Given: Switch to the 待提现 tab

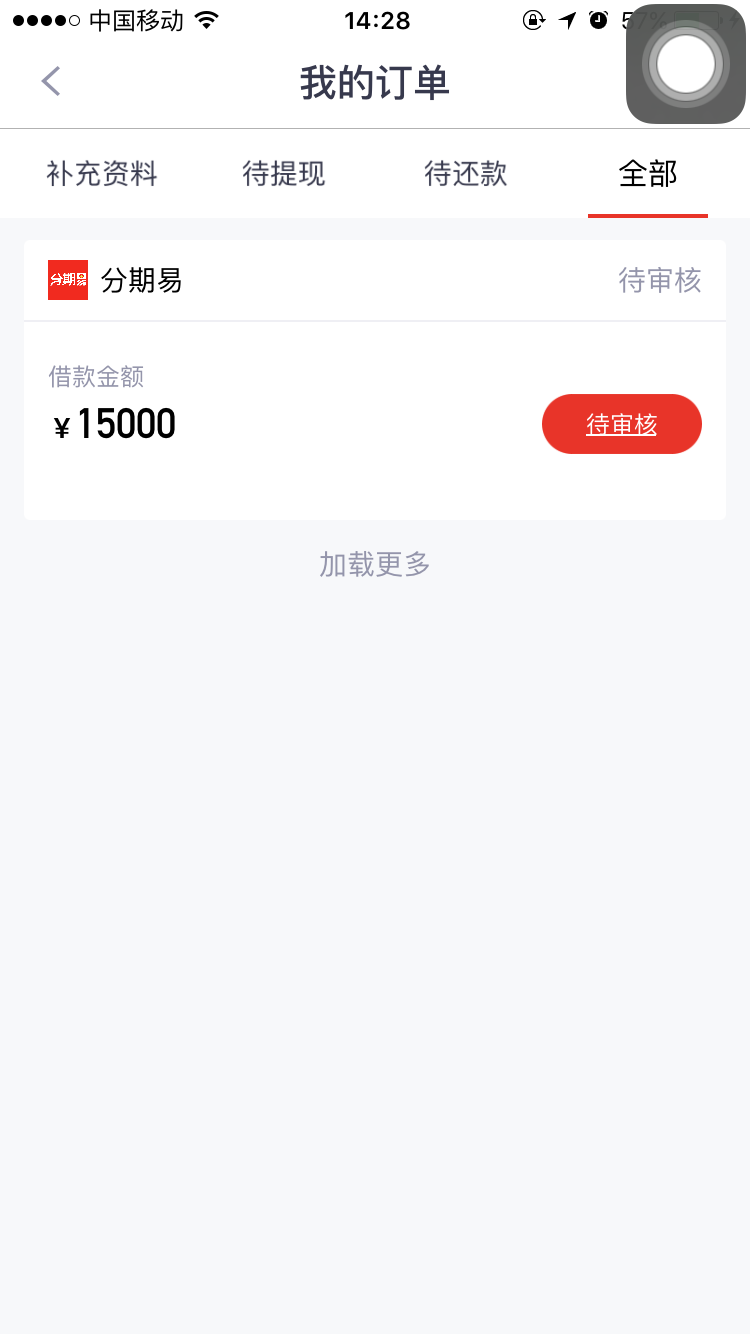Looking at the screenshot, I should coord(284,174).
